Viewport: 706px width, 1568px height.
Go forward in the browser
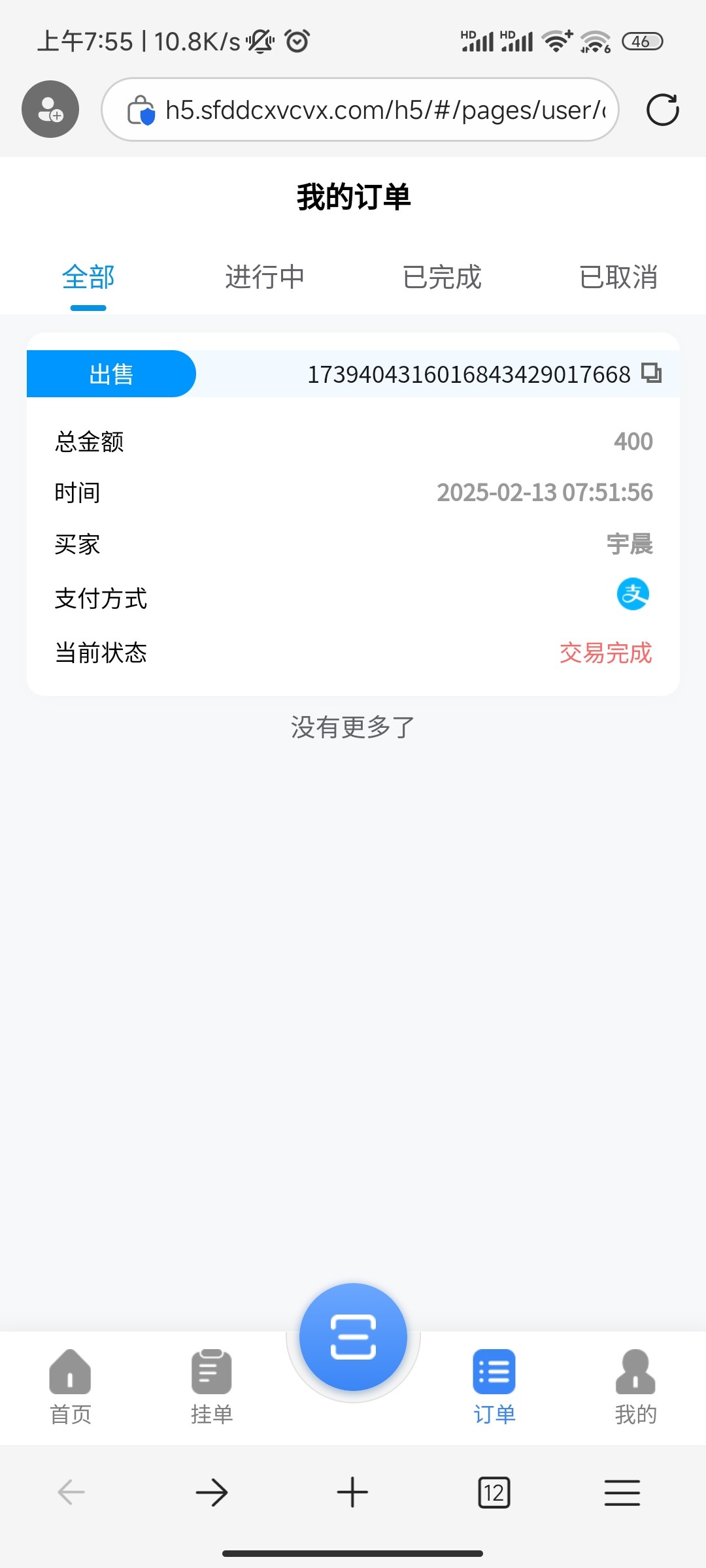pos(212,1493)
